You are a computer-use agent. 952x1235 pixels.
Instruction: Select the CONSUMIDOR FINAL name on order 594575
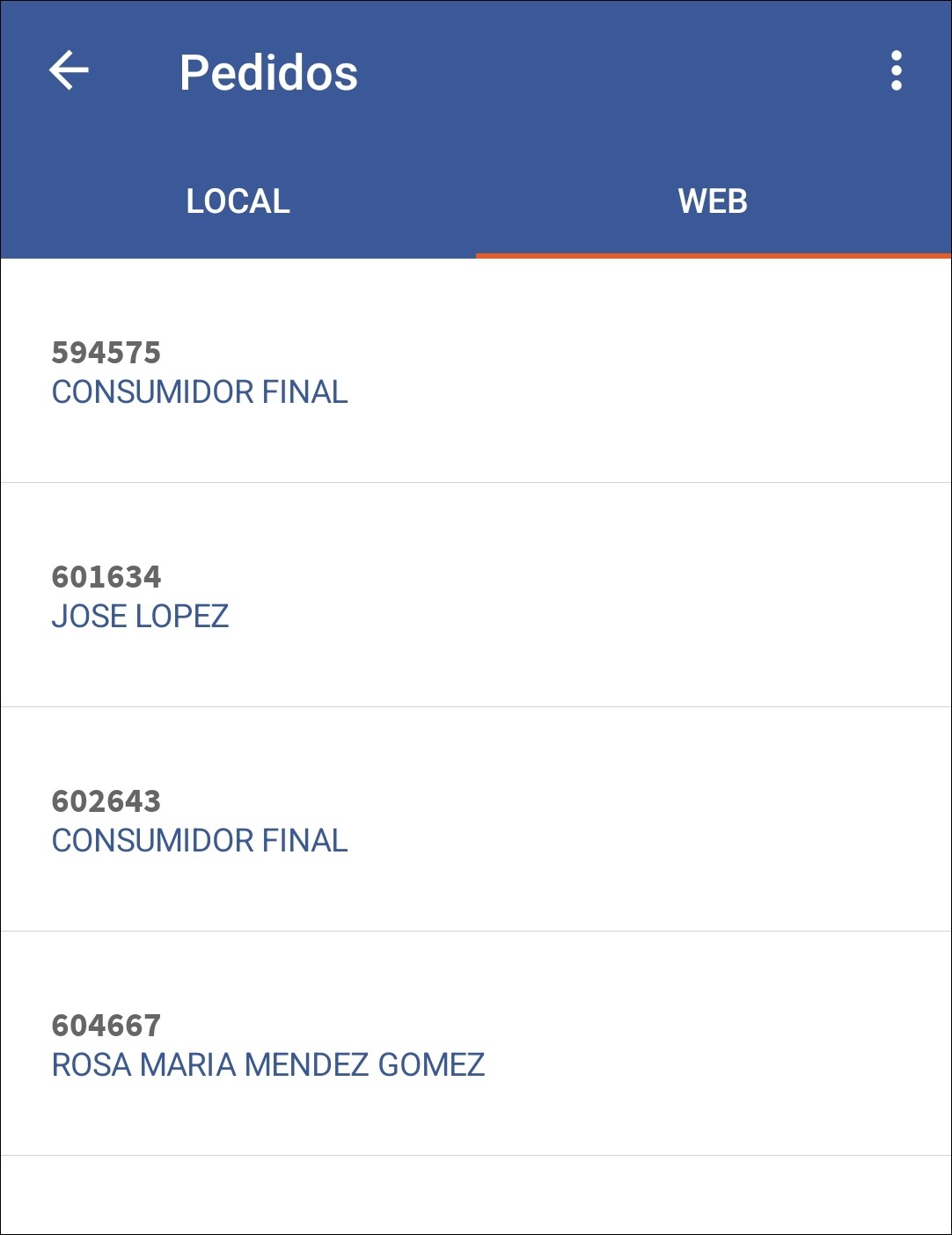click(x=200, y=391)
